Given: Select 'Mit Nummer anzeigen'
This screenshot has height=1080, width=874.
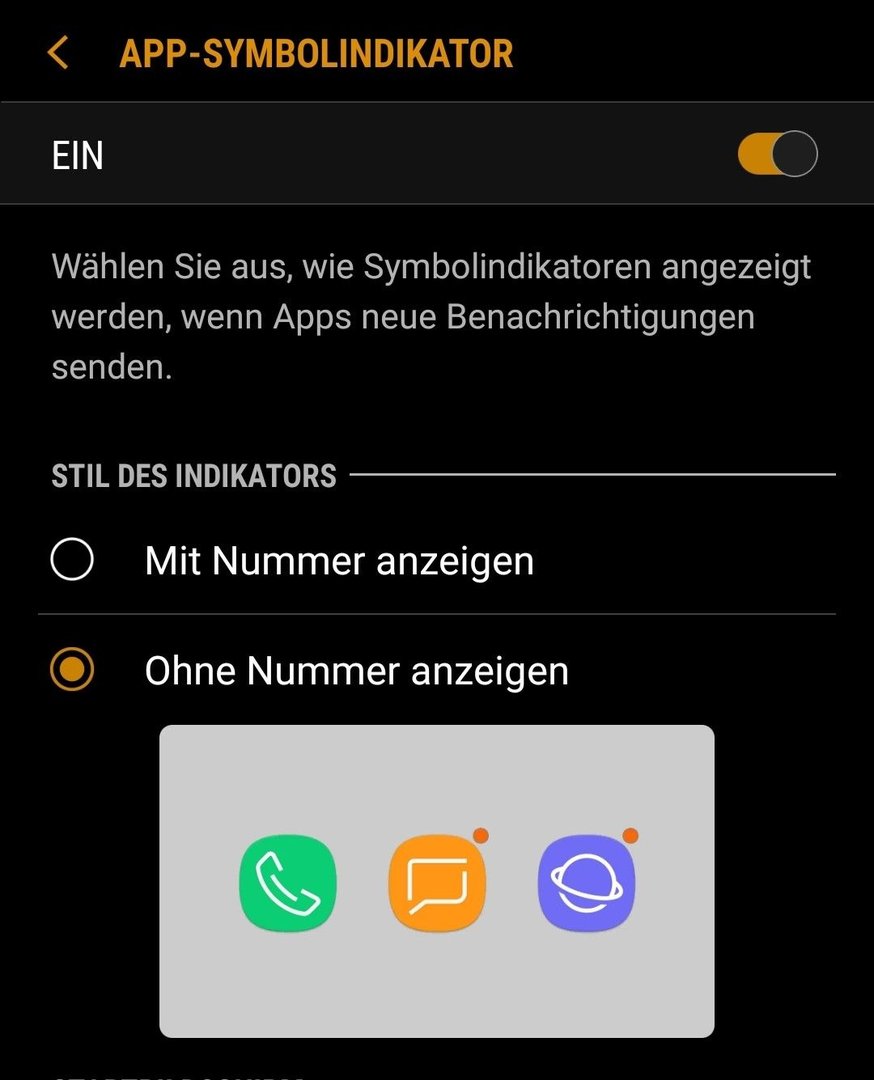Looking at the screenshot, I should pos(72,560).
